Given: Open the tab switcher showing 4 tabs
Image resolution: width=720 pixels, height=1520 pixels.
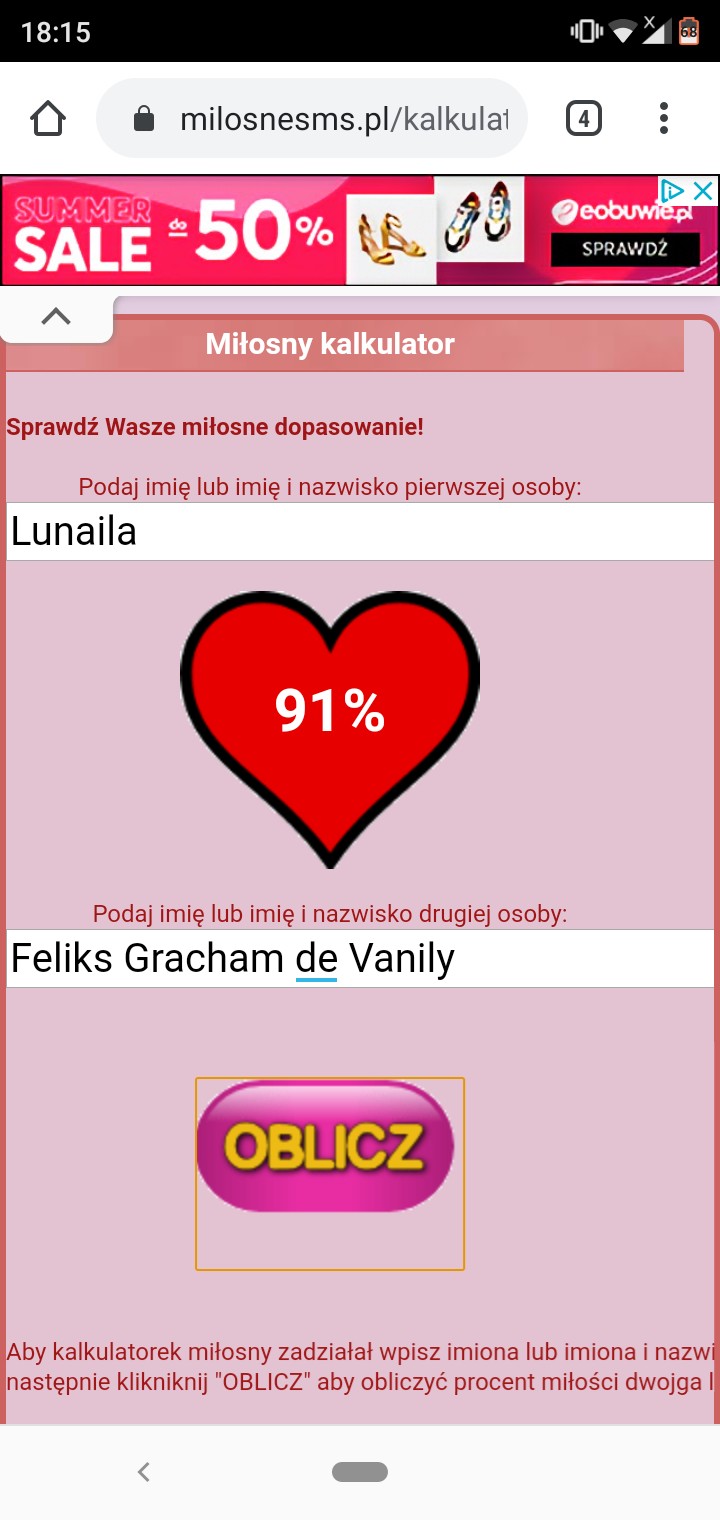Looking at the screenshot, I should coord(584,119).
